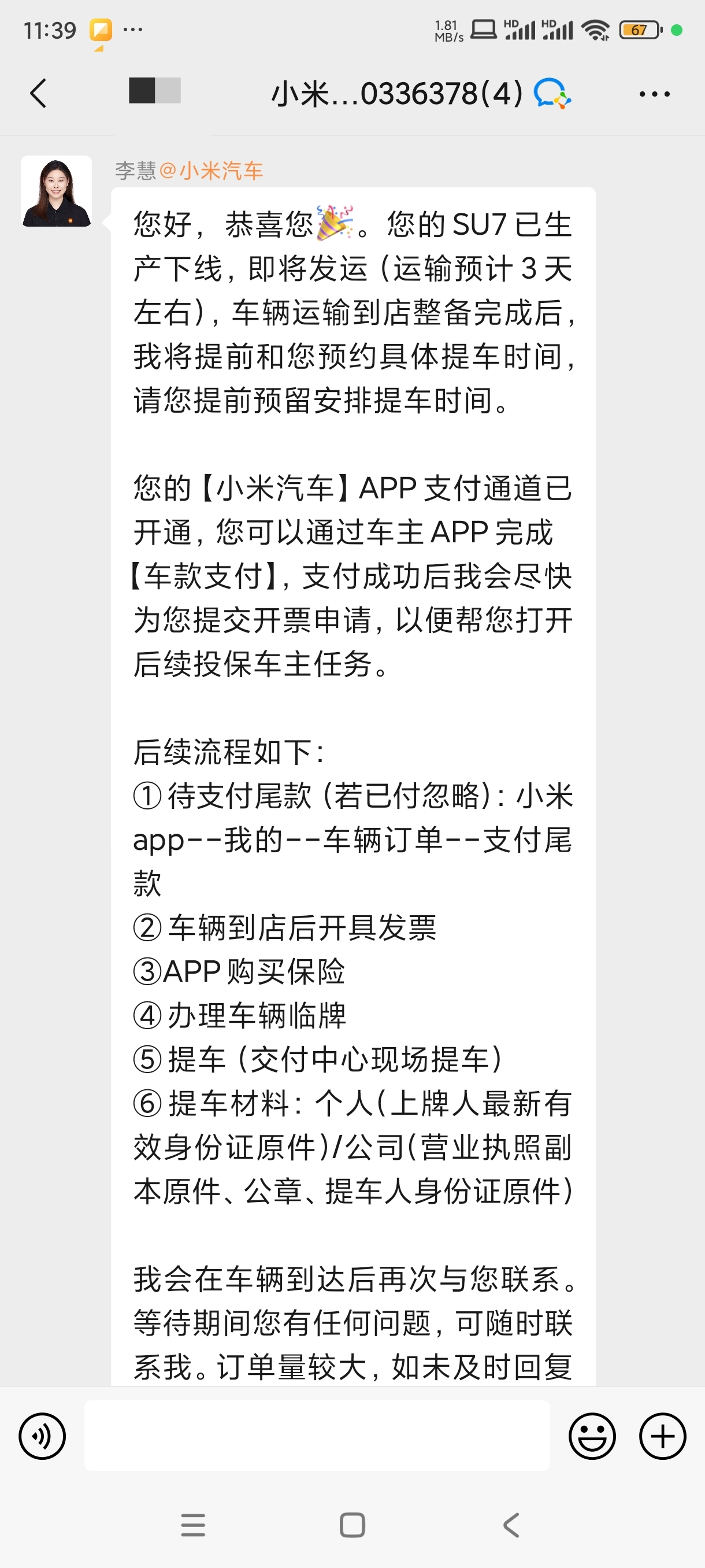Open the emoji sticker panel
The height and width of the screenshot is (1568, 705).
point(591,1436)
